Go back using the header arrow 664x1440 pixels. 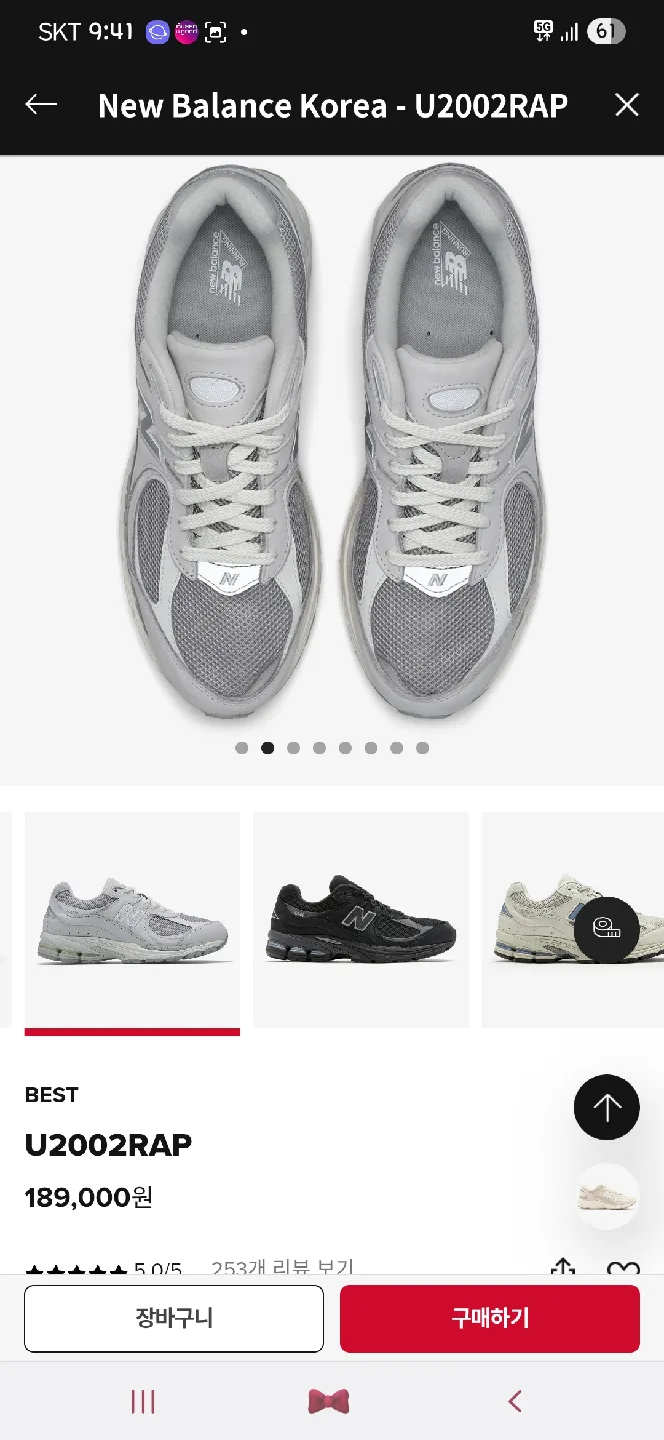pyautogui.click(x=41, y=105)
